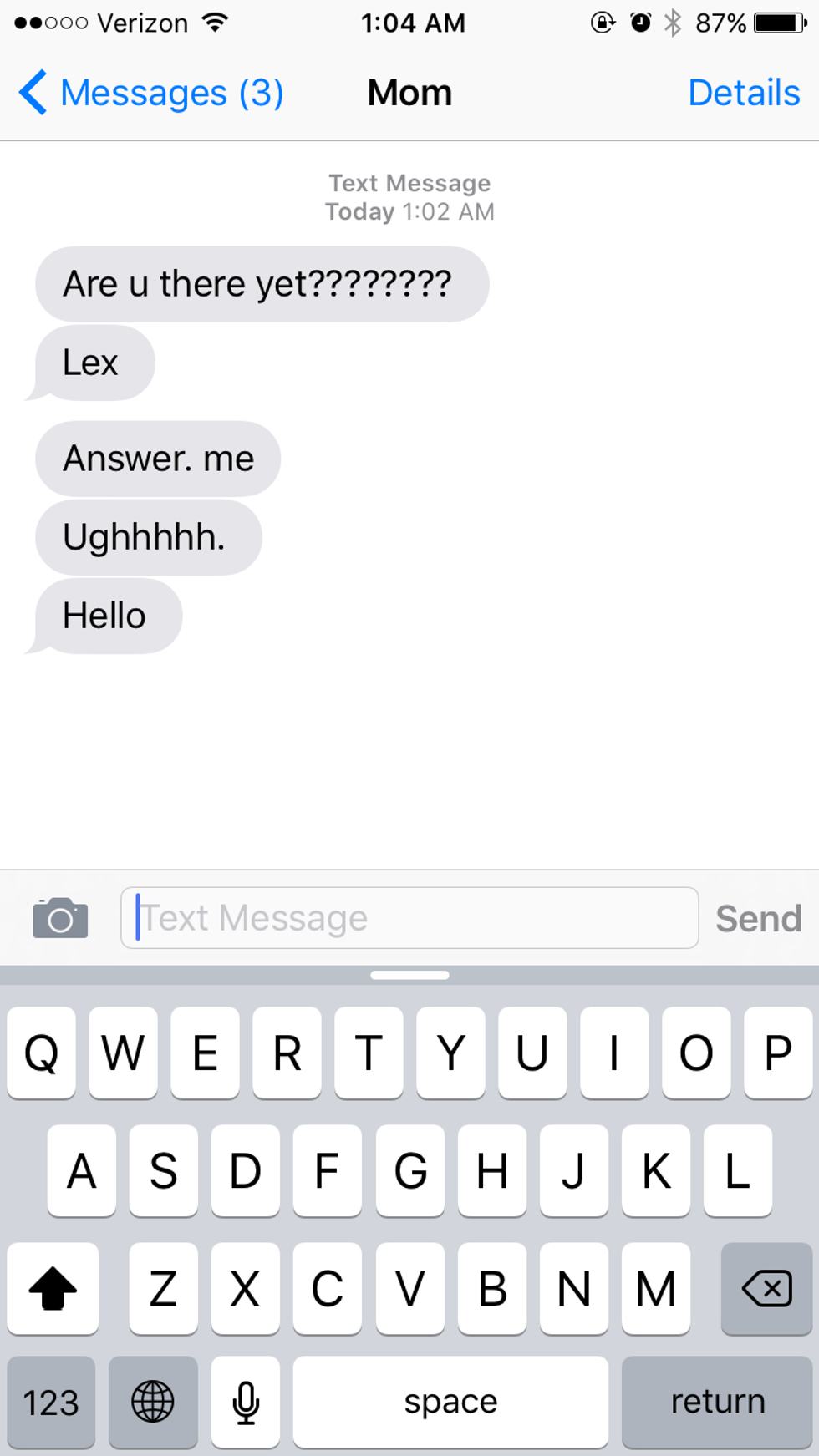Switch to the 123 numeric keyboard
This screenshot has width=819, height=1456.
tap(51, 1402)
